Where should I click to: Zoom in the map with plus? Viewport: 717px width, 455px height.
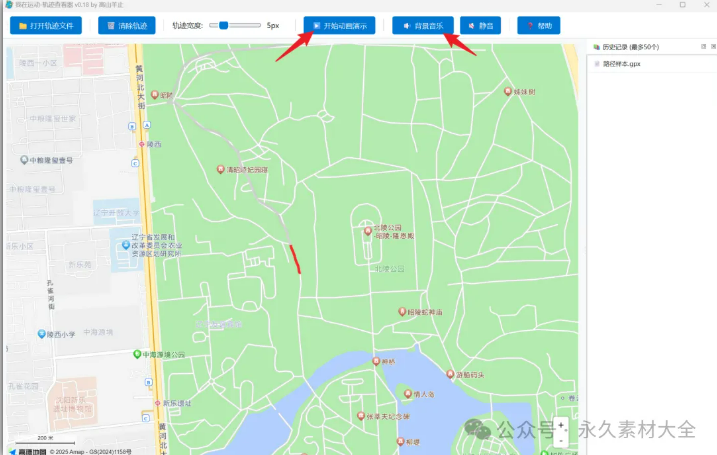pyautogui.click(x=561, y=425)
